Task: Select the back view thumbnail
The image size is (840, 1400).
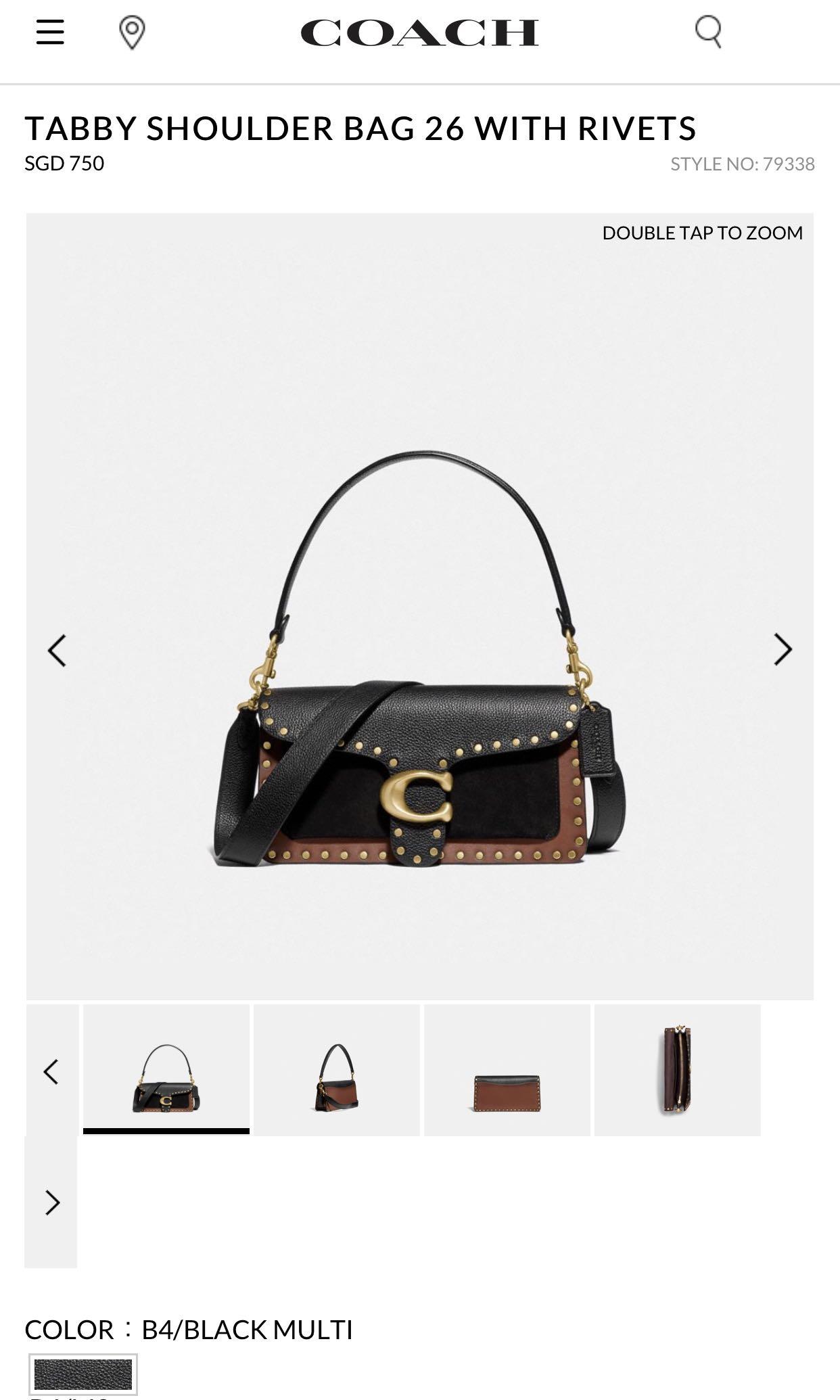Action: tap(507, 1070)
